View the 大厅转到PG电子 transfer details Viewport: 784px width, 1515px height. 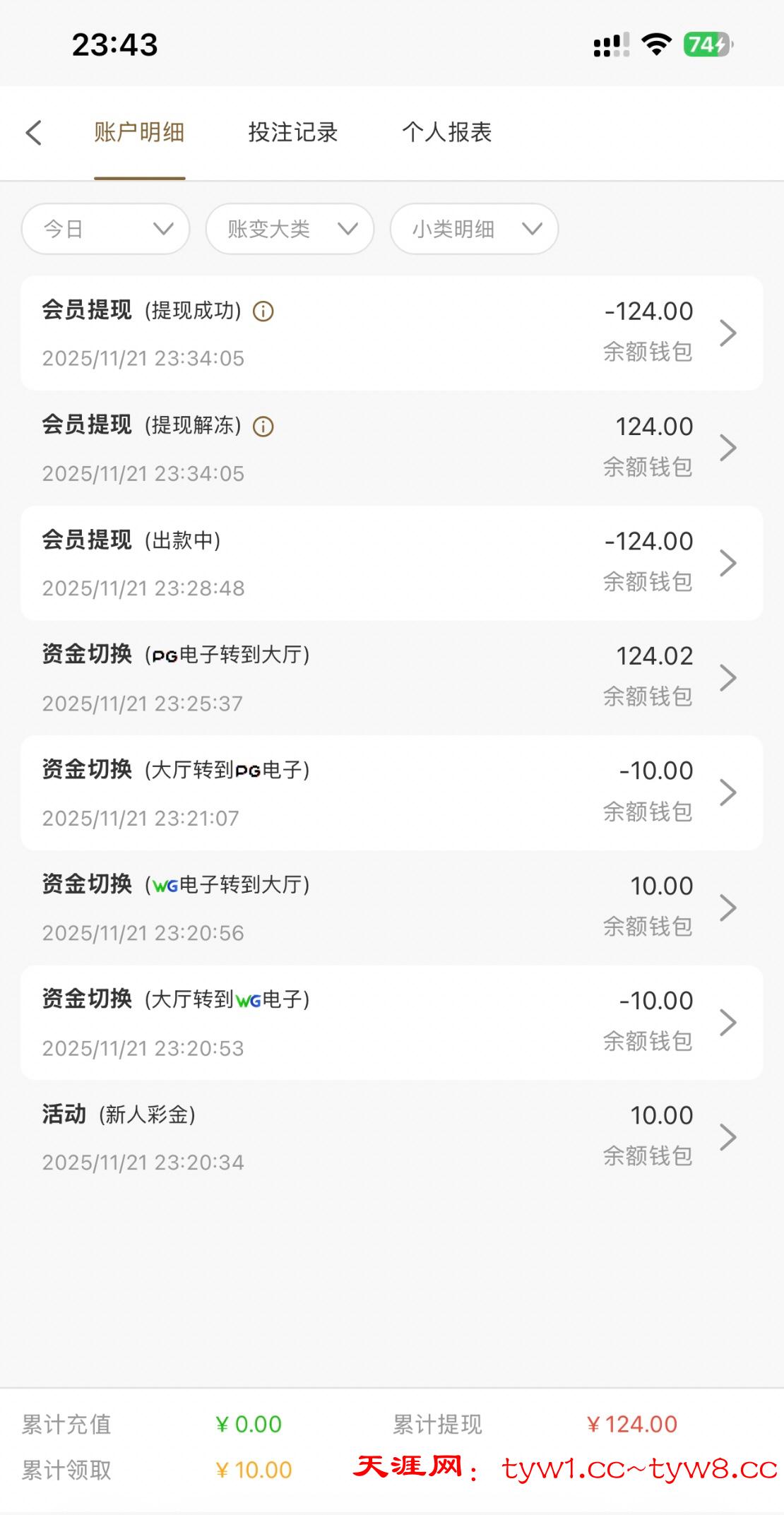tap(391, 793)
